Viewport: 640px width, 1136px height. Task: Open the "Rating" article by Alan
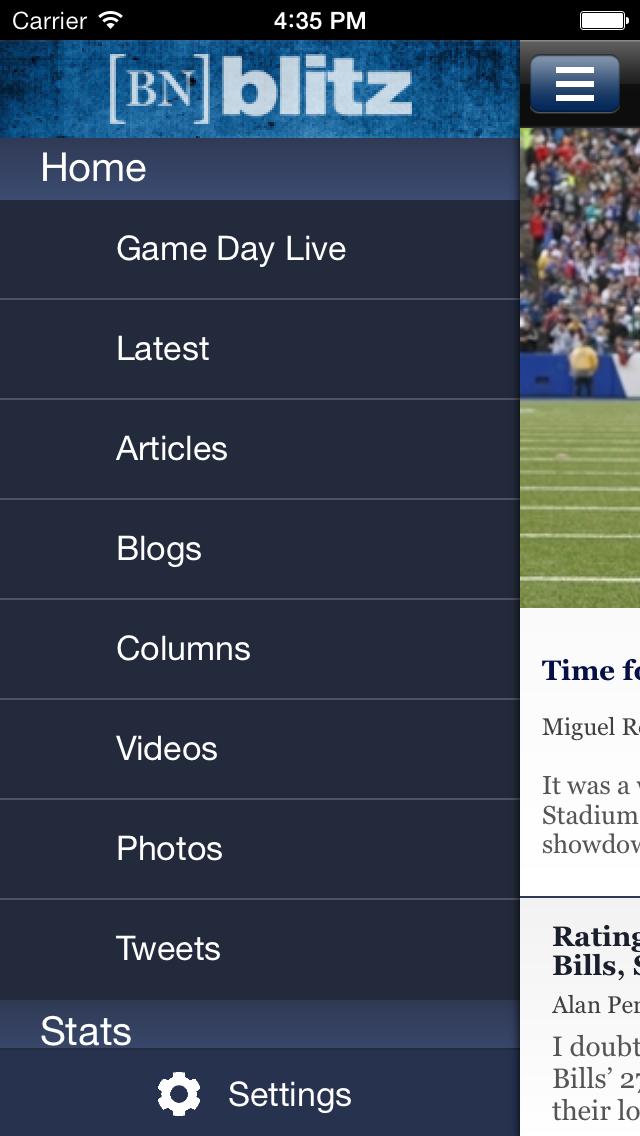click(596, 951)
